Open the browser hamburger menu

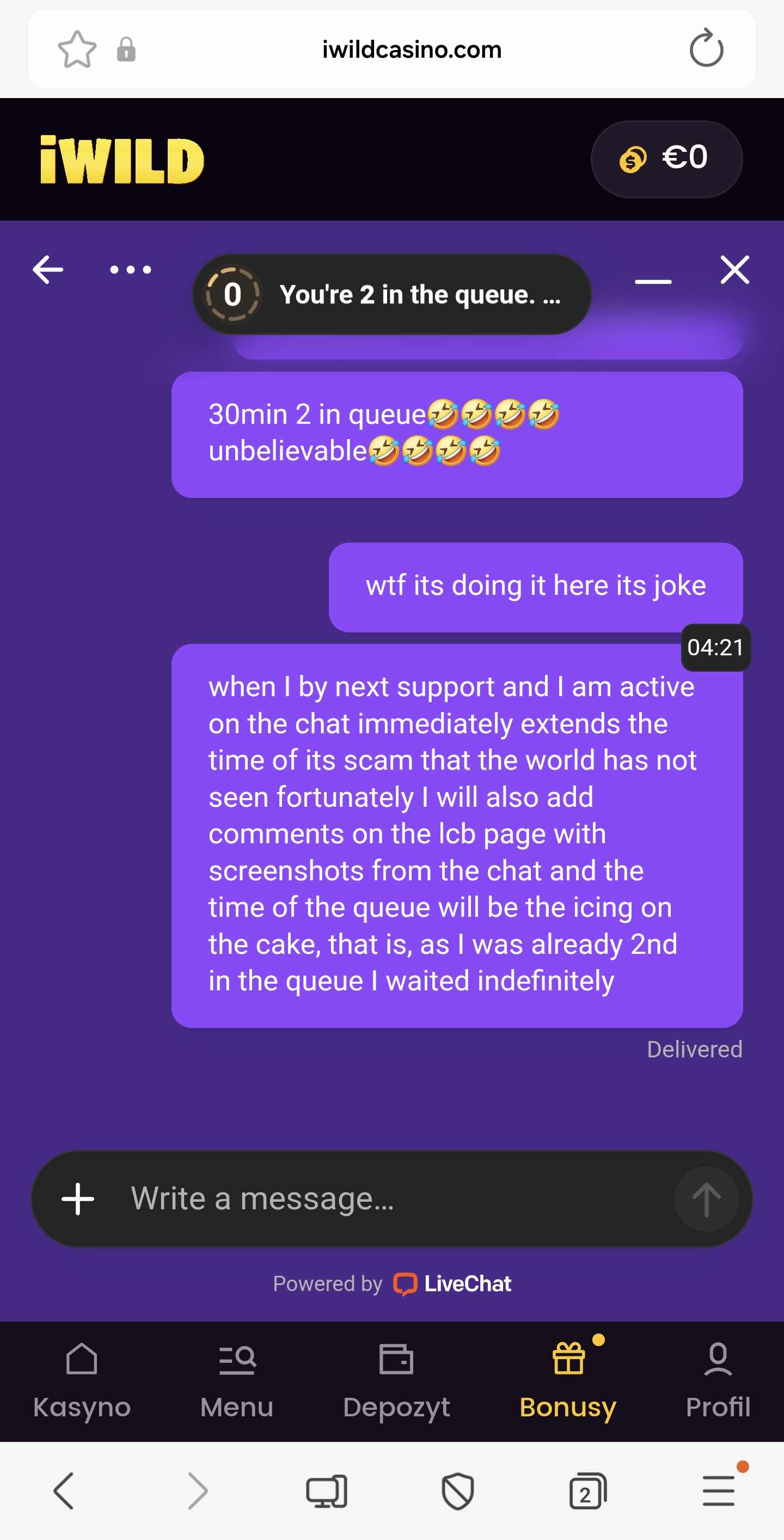[718, 1491]
